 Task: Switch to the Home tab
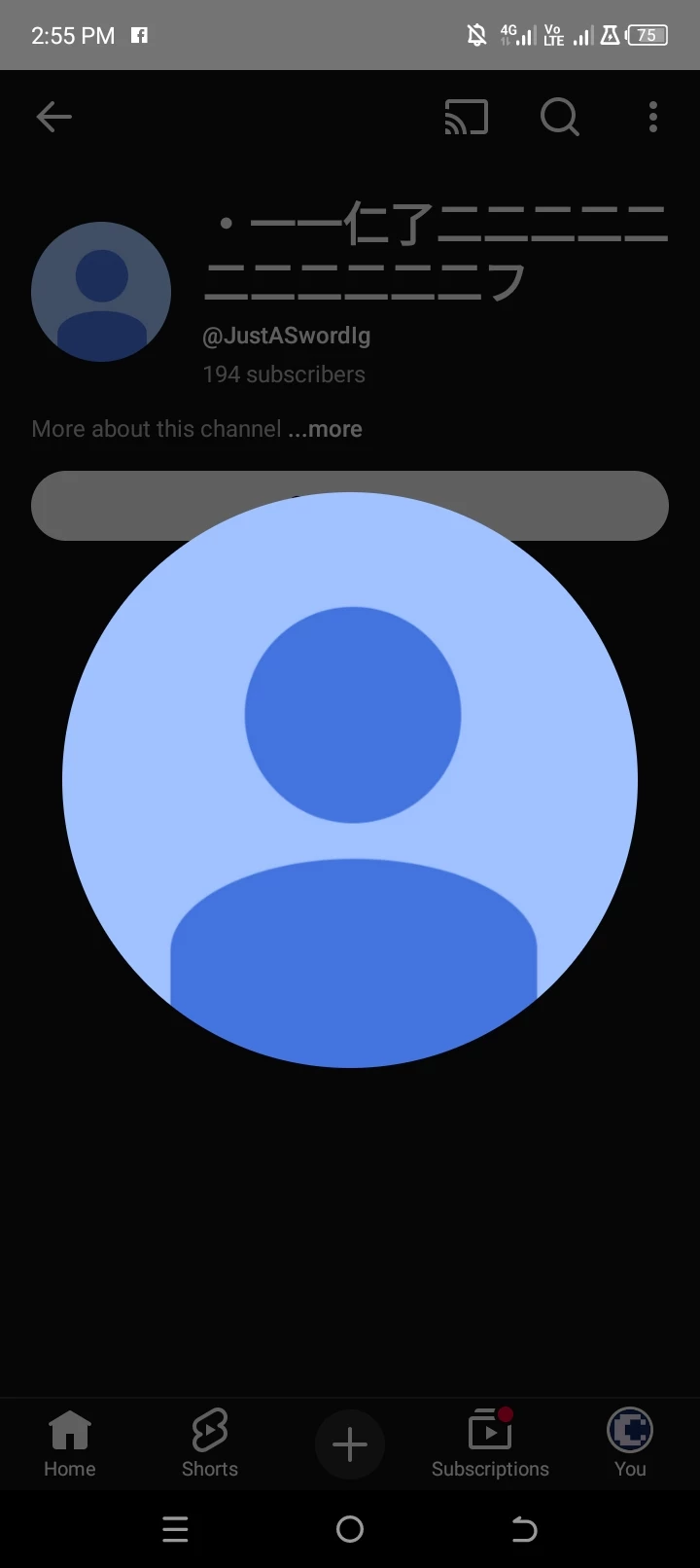(70, 1444)
